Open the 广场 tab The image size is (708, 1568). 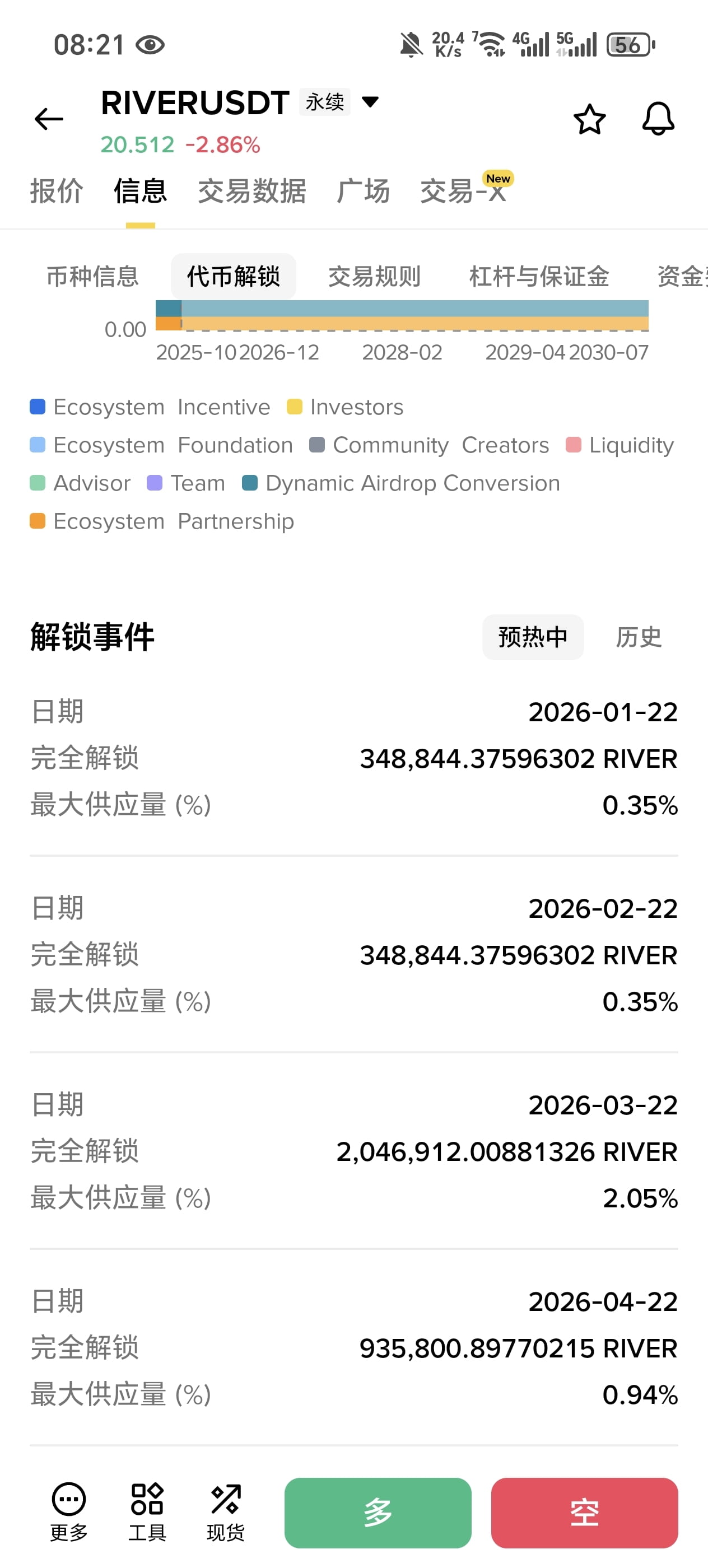364,191
